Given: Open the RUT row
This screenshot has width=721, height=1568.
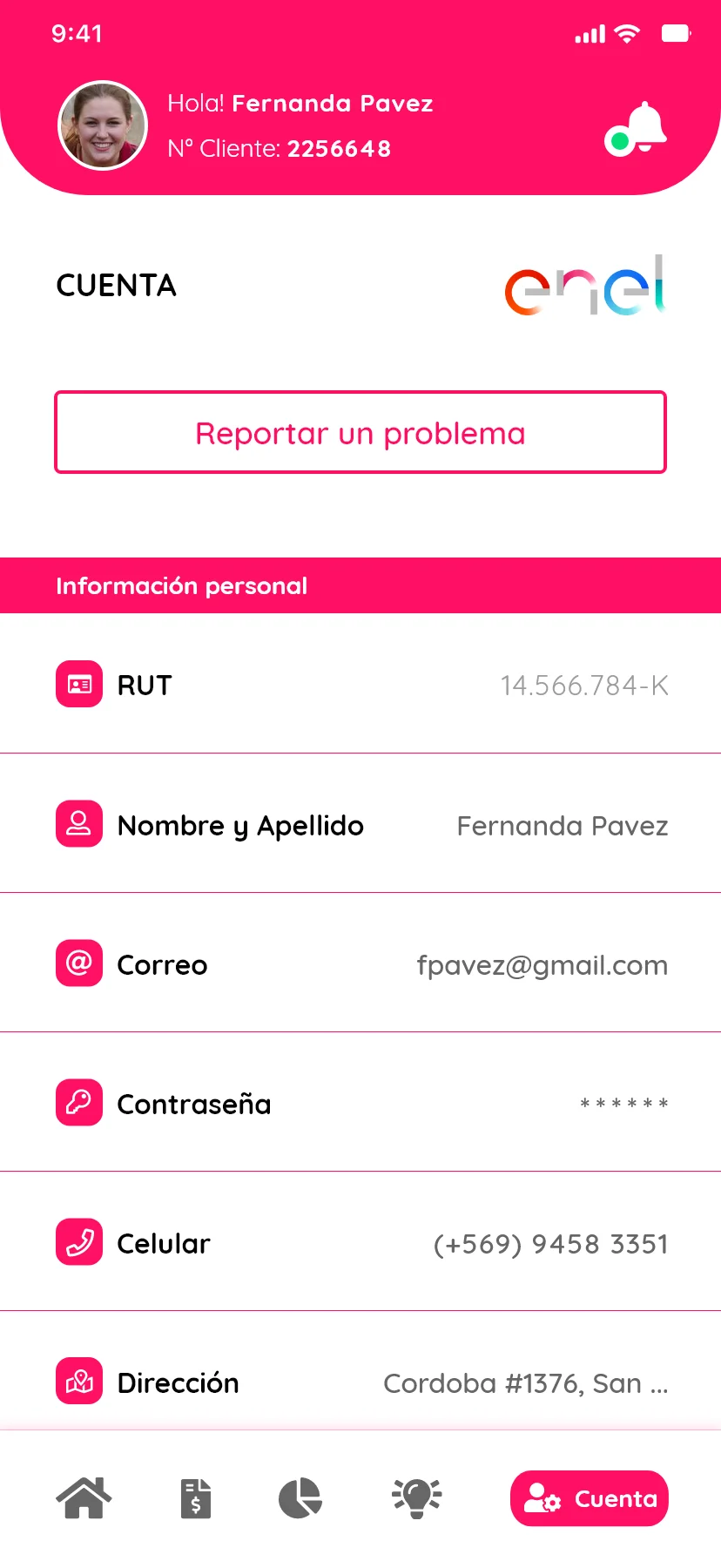Looking at the screenshot, I should coord(360,685).
